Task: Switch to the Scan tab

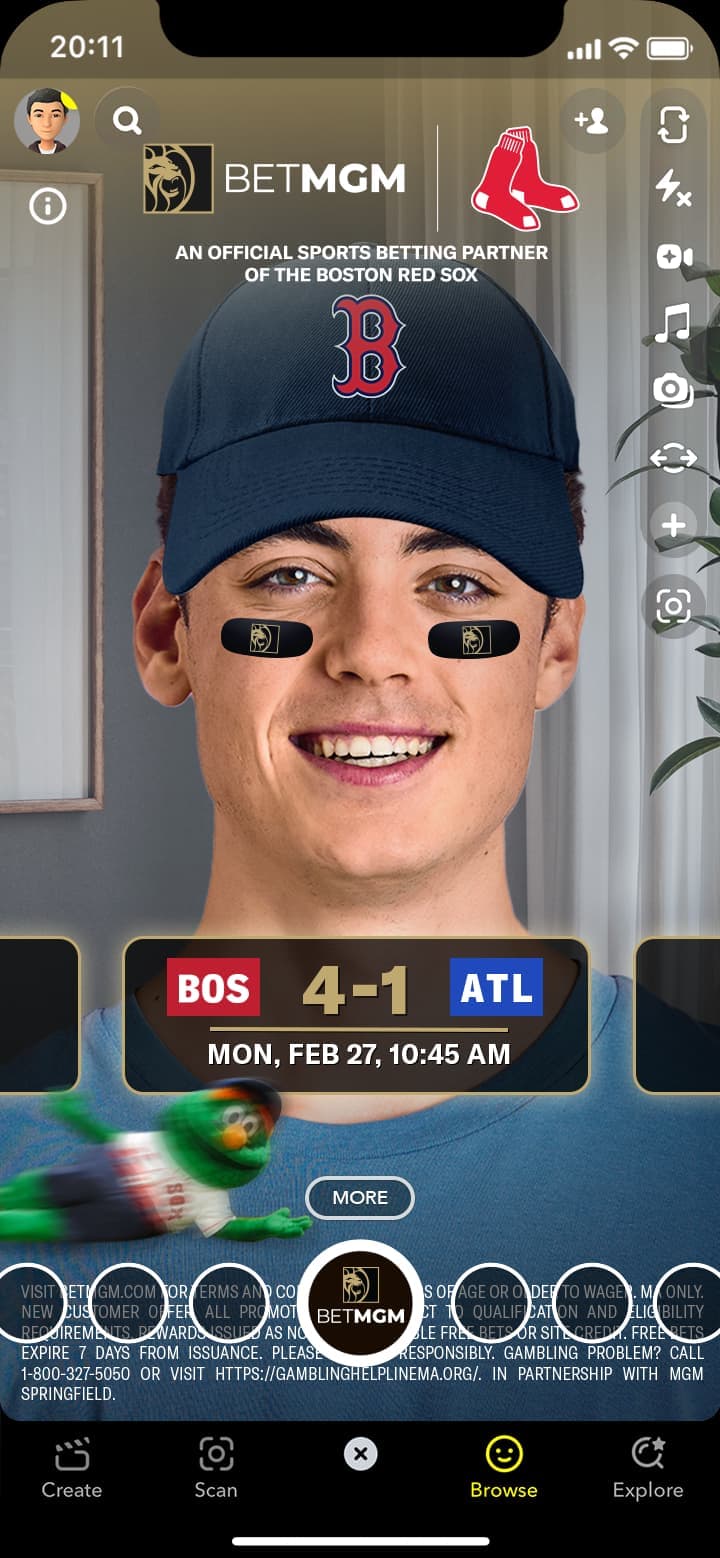Action: click(x=216, y=1467)
